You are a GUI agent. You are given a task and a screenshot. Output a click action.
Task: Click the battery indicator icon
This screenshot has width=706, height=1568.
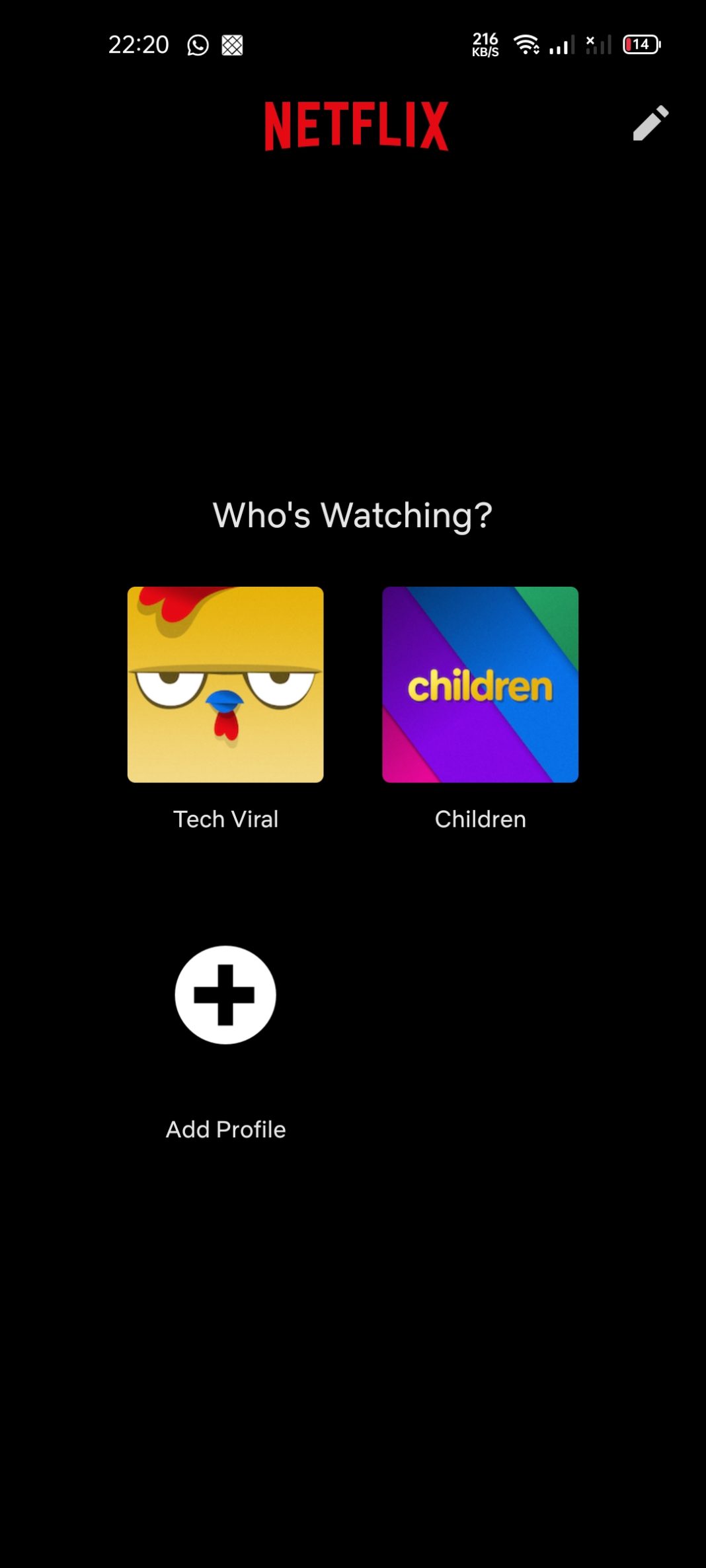tap(640, 45)
